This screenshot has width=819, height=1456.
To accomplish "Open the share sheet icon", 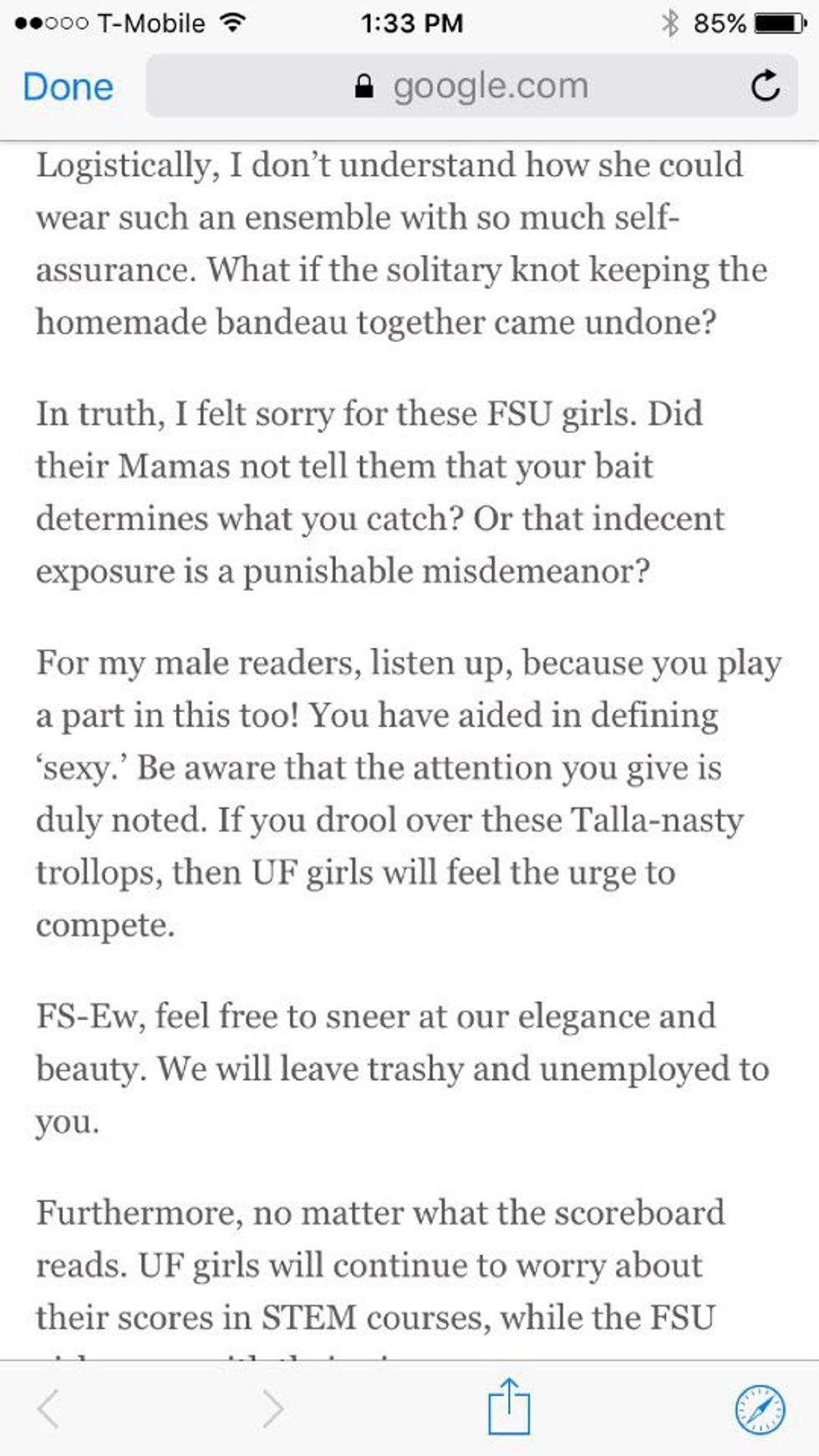I will coord(509,1408).
